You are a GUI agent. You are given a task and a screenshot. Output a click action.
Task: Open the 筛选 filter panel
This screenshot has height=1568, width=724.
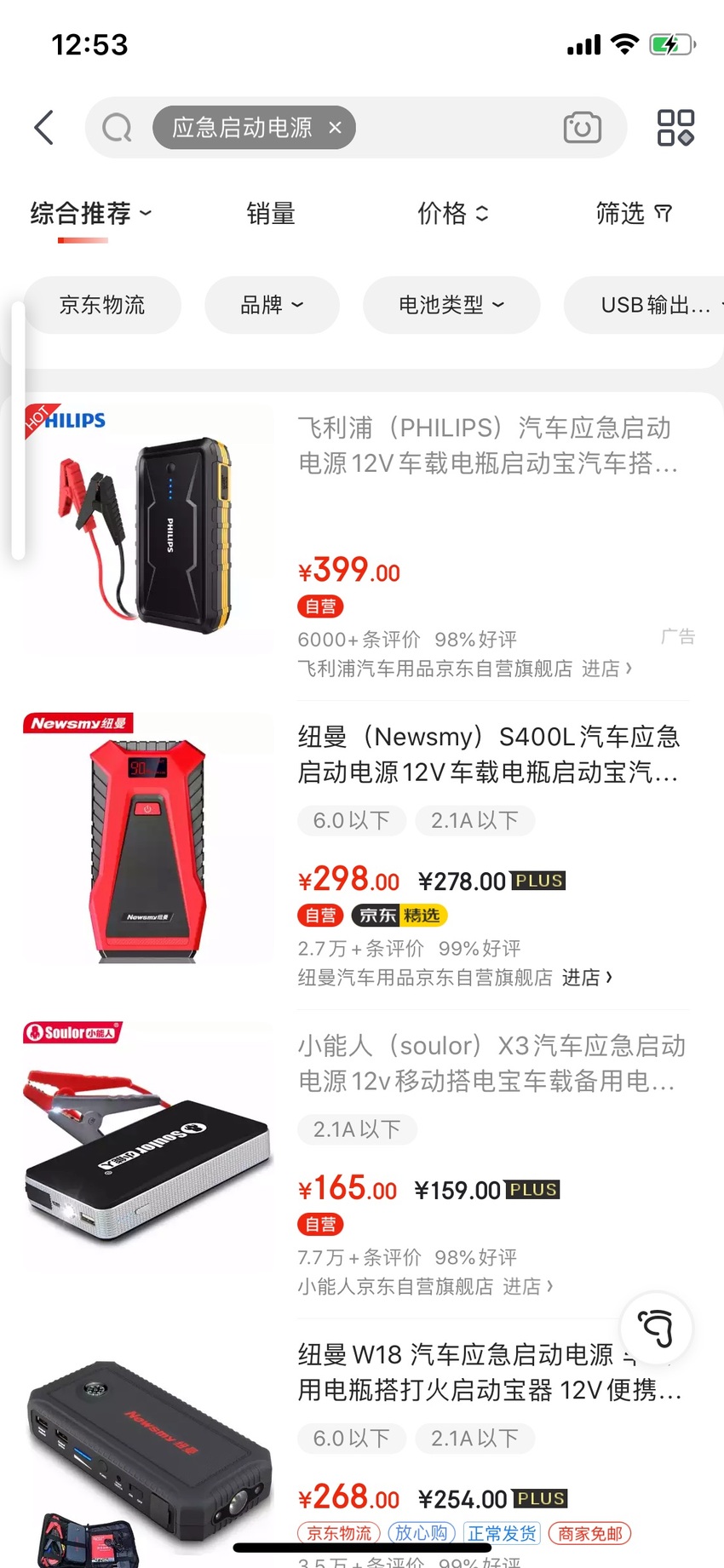click(x=634, y=213)
